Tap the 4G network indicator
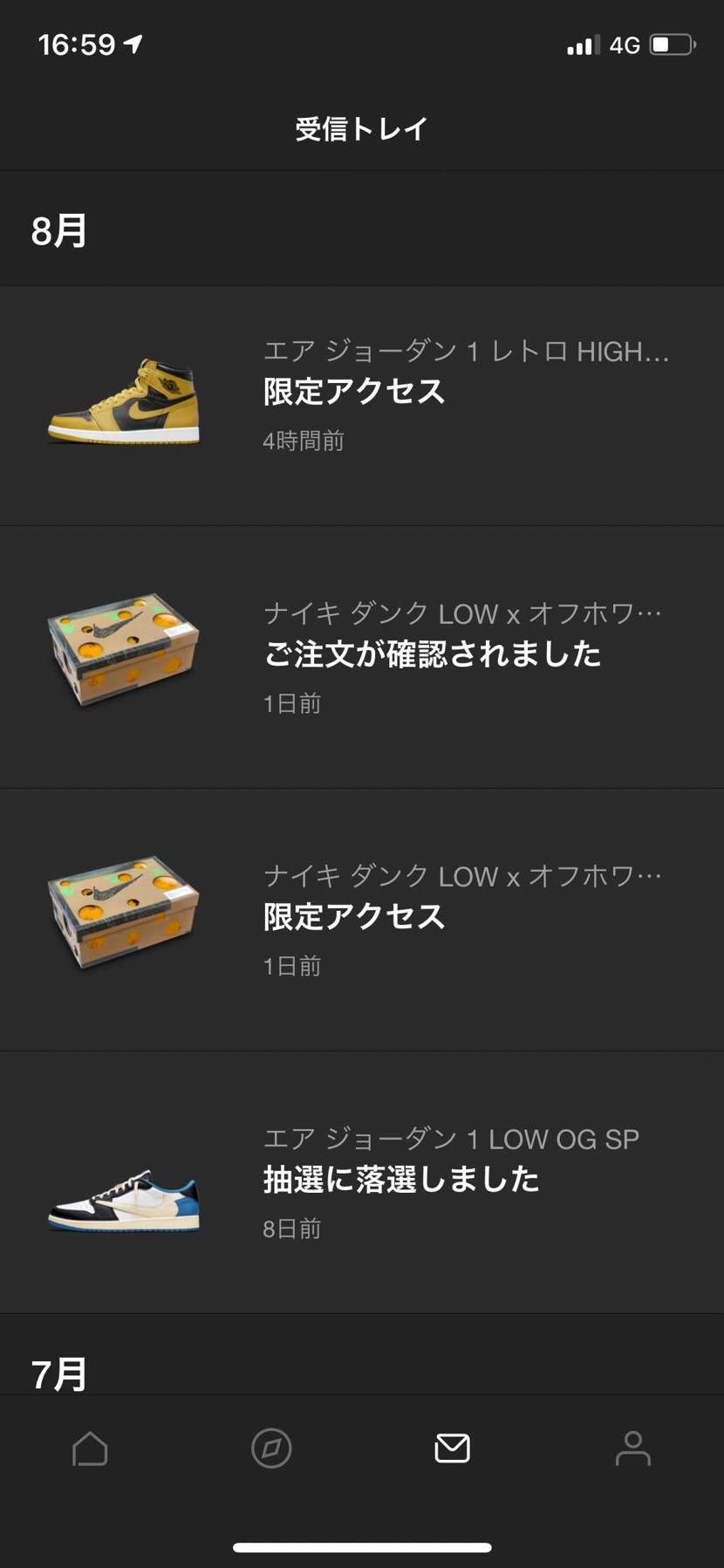724x1568 pixels. point(625,42)
